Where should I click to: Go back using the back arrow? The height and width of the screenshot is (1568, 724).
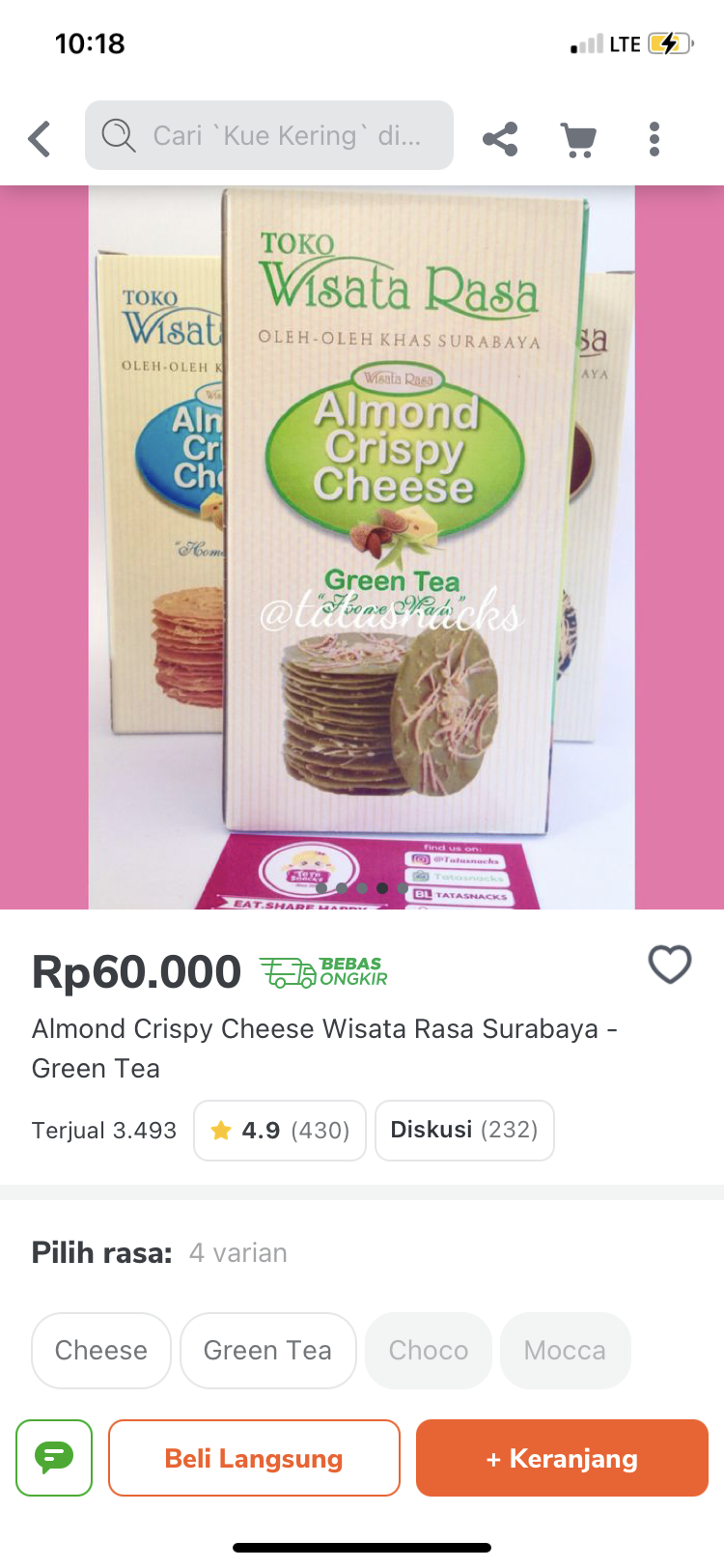click(x=40, y=139)
